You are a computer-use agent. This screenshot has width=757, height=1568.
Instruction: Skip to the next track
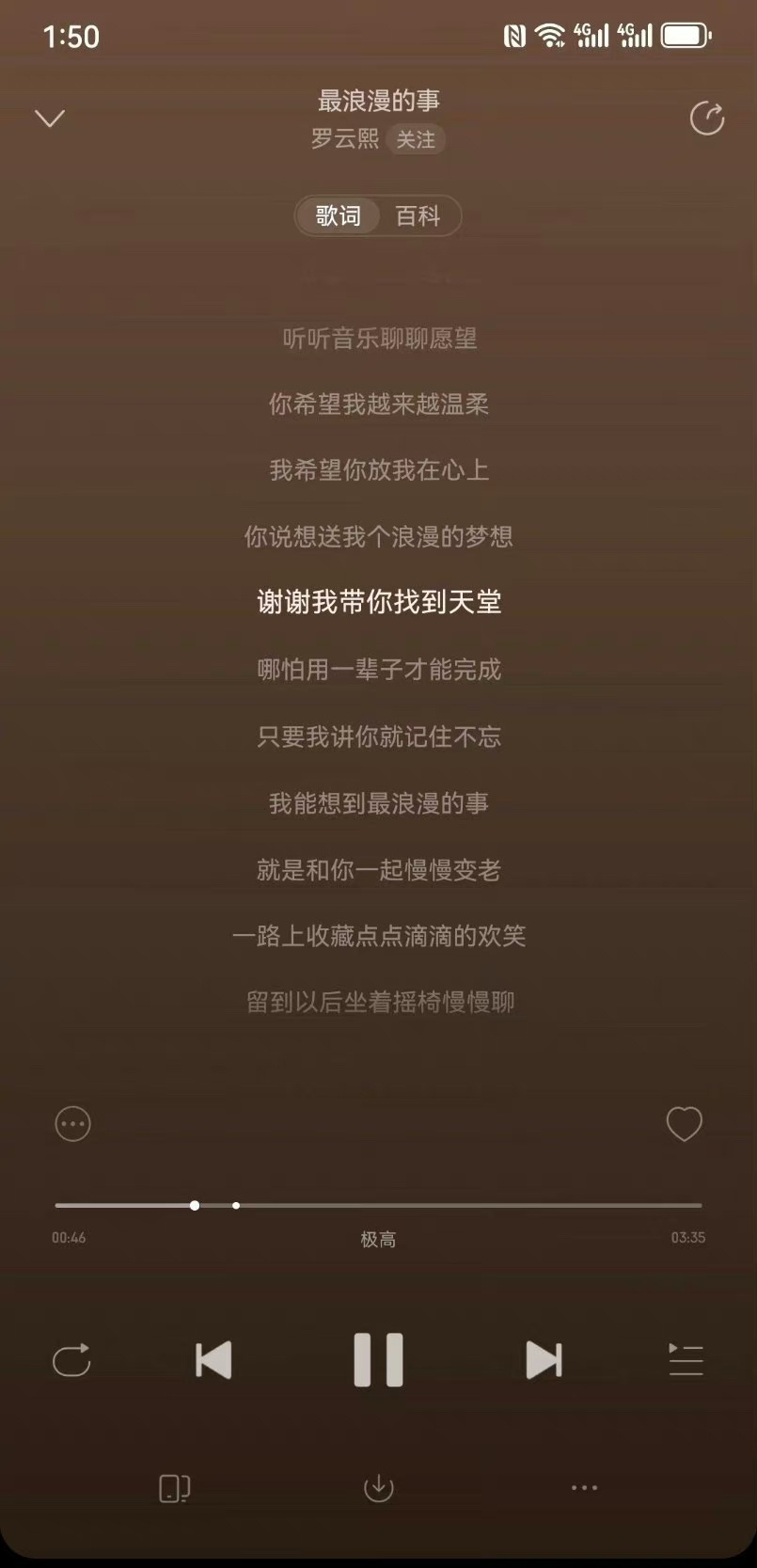pyautogui.click(x=544, y=1359)
